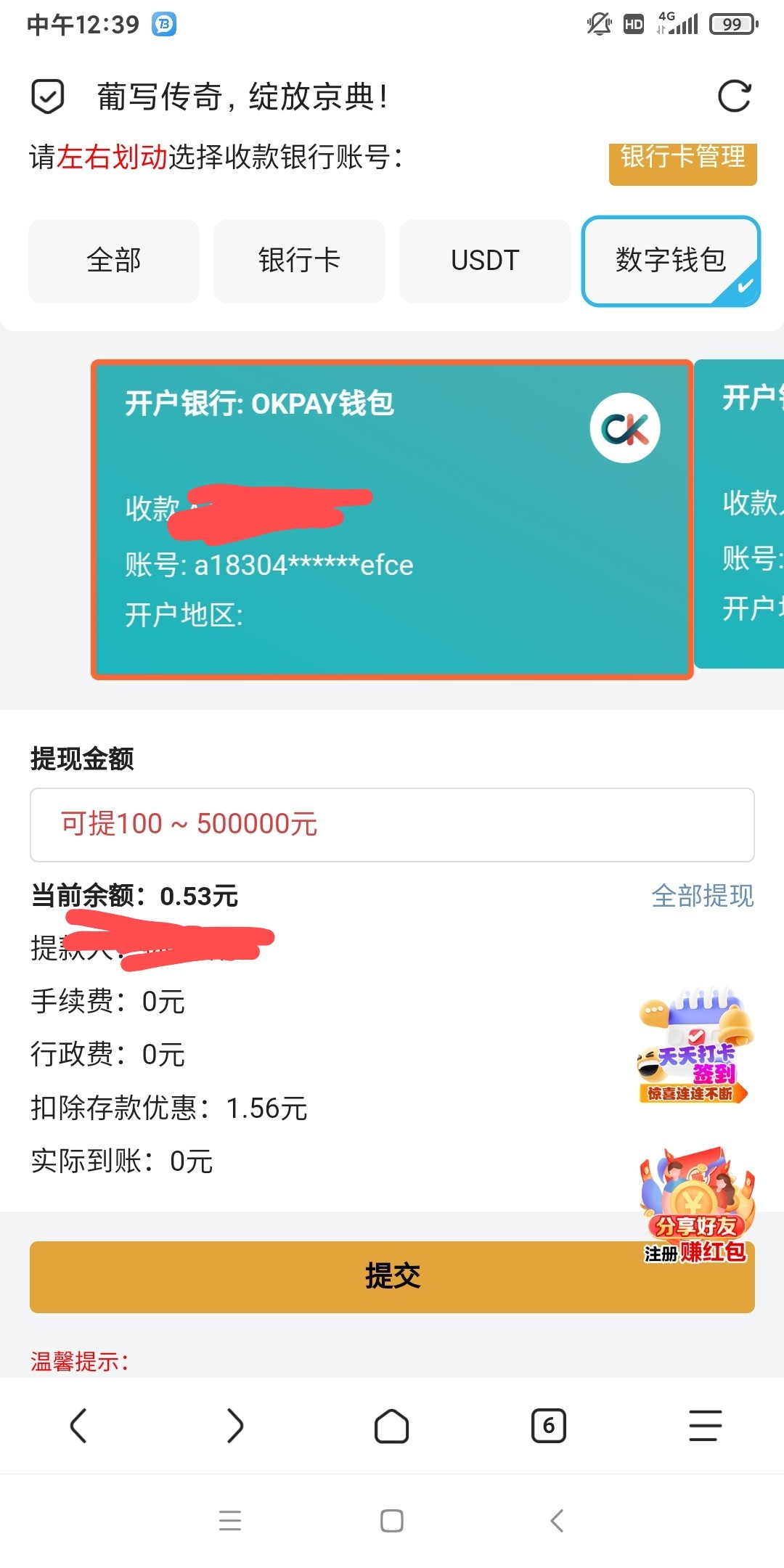784x1568 pixels.
Task: Open the tab switcher showing 6 tabs
Action: pos(549,1425)
